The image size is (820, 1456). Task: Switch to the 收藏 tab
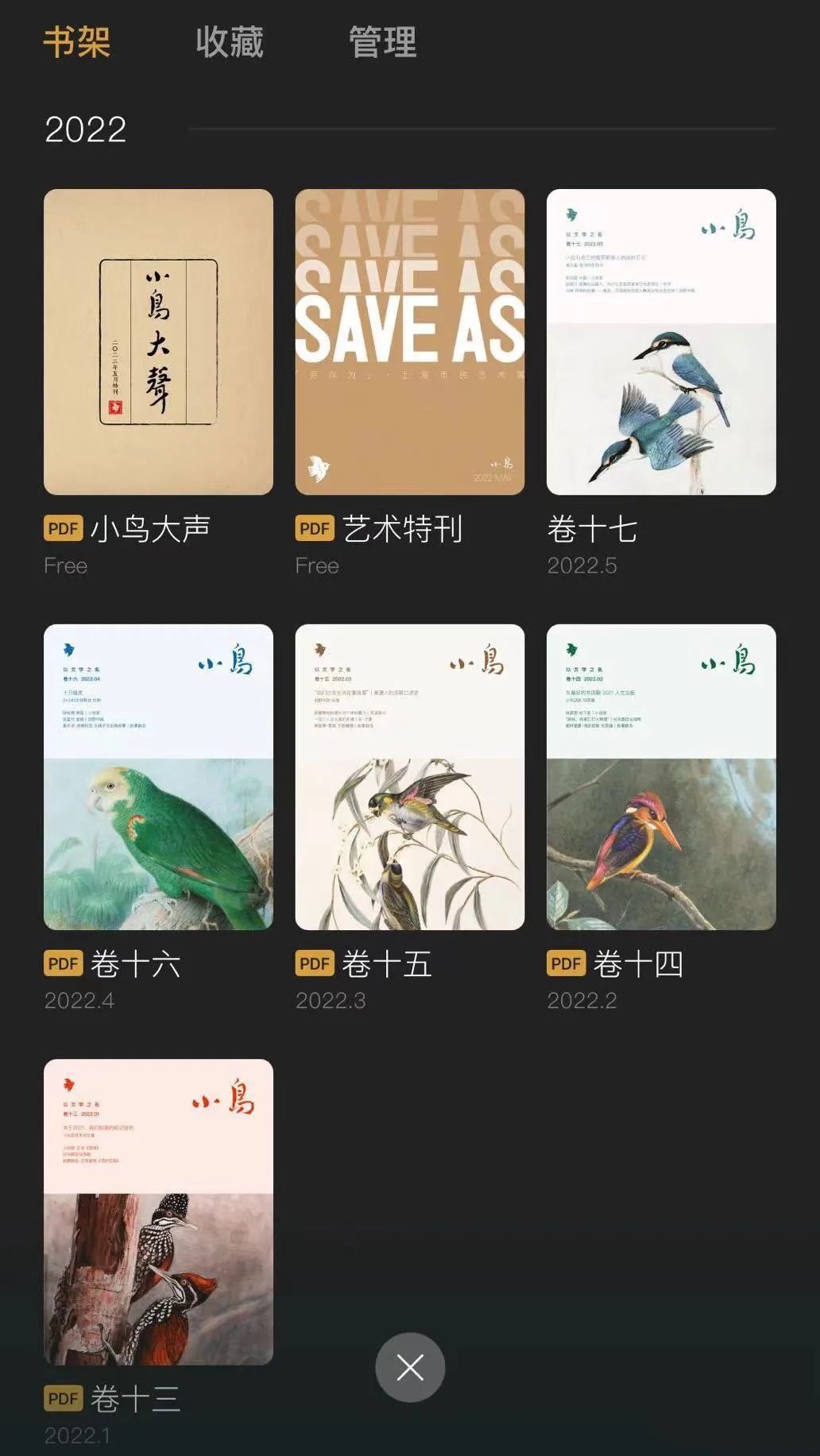pyautogui.click(x=229, y=42)
